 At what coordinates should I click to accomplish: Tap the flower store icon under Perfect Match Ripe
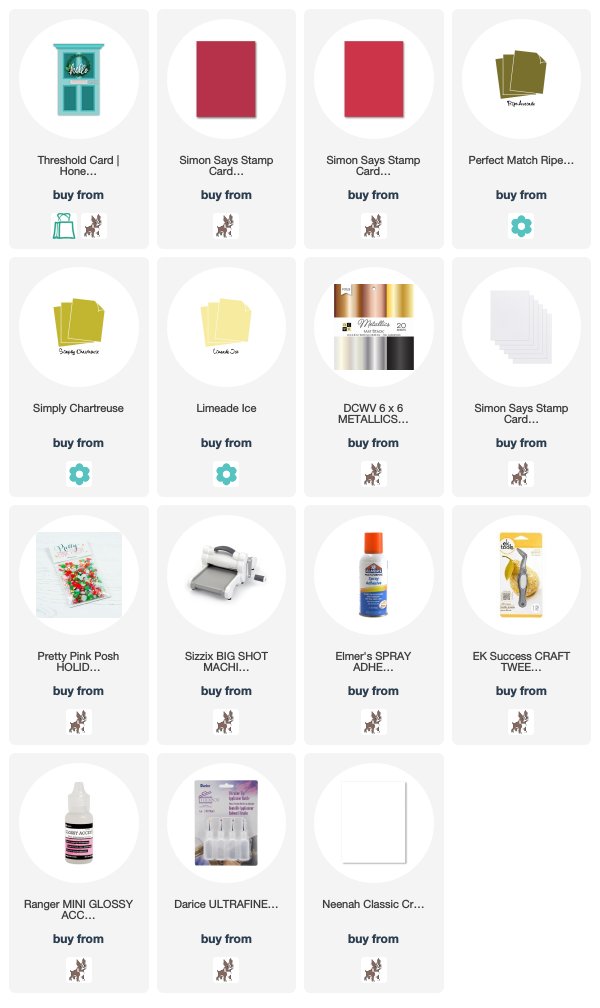coord(521,226)
